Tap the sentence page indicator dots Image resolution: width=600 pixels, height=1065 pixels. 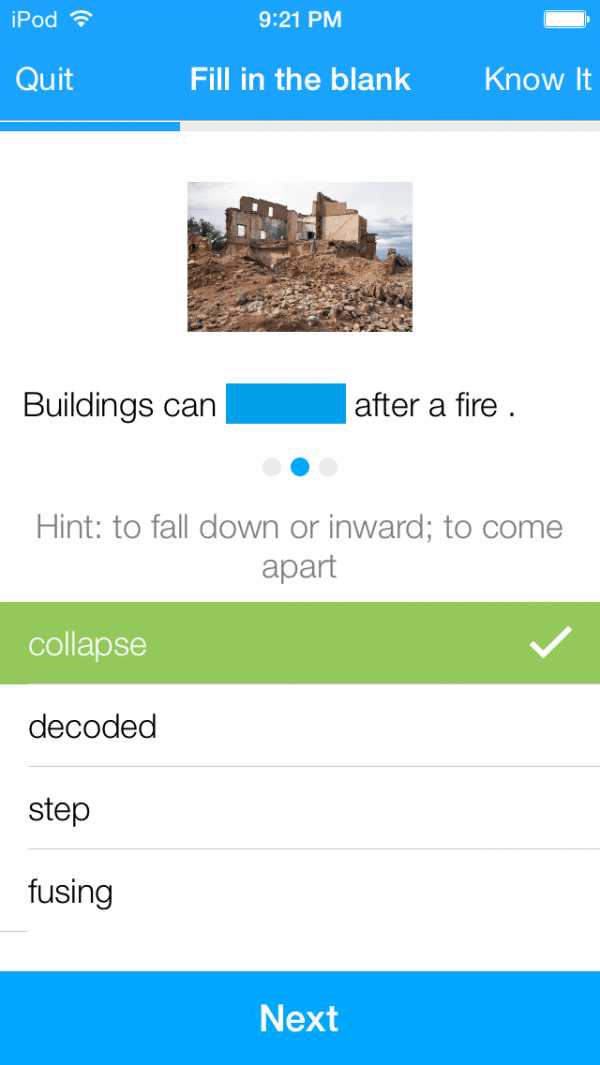click(300, 467)
